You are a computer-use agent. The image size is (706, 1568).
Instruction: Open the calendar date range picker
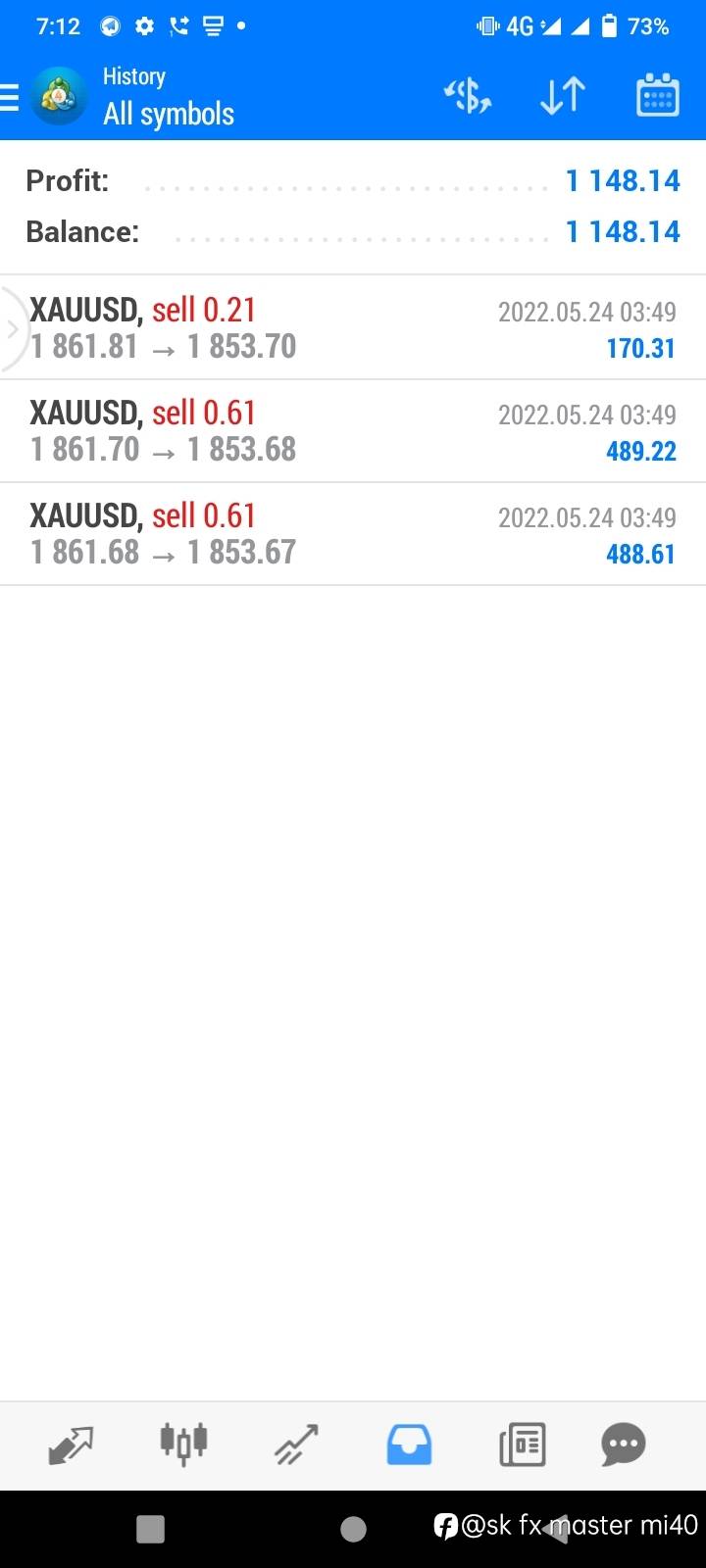(657, 96)
